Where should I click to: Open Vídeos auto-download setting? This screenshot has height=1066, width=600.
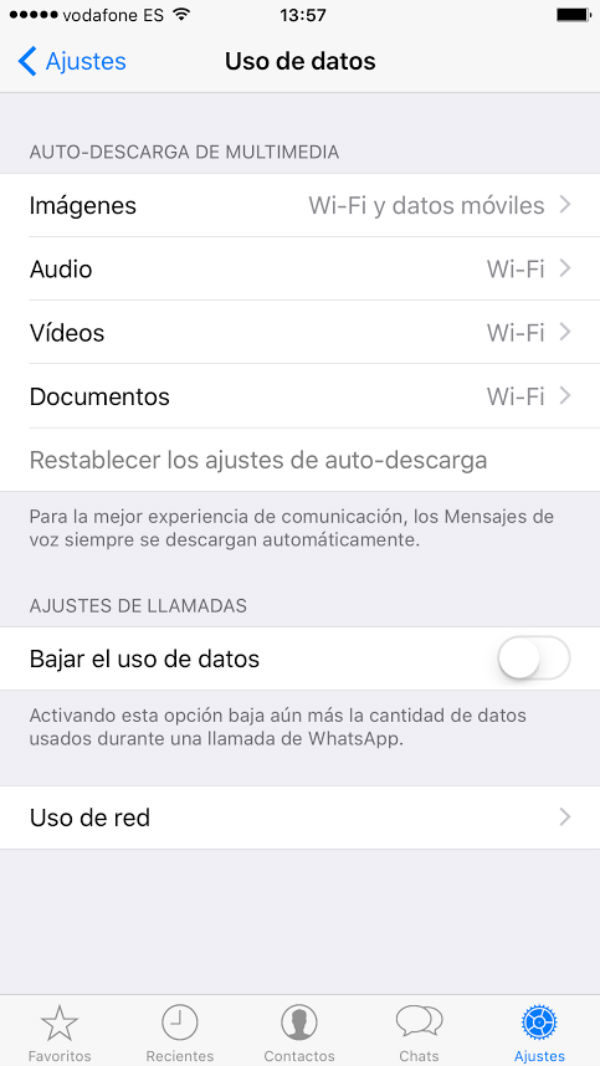point(300,332)
